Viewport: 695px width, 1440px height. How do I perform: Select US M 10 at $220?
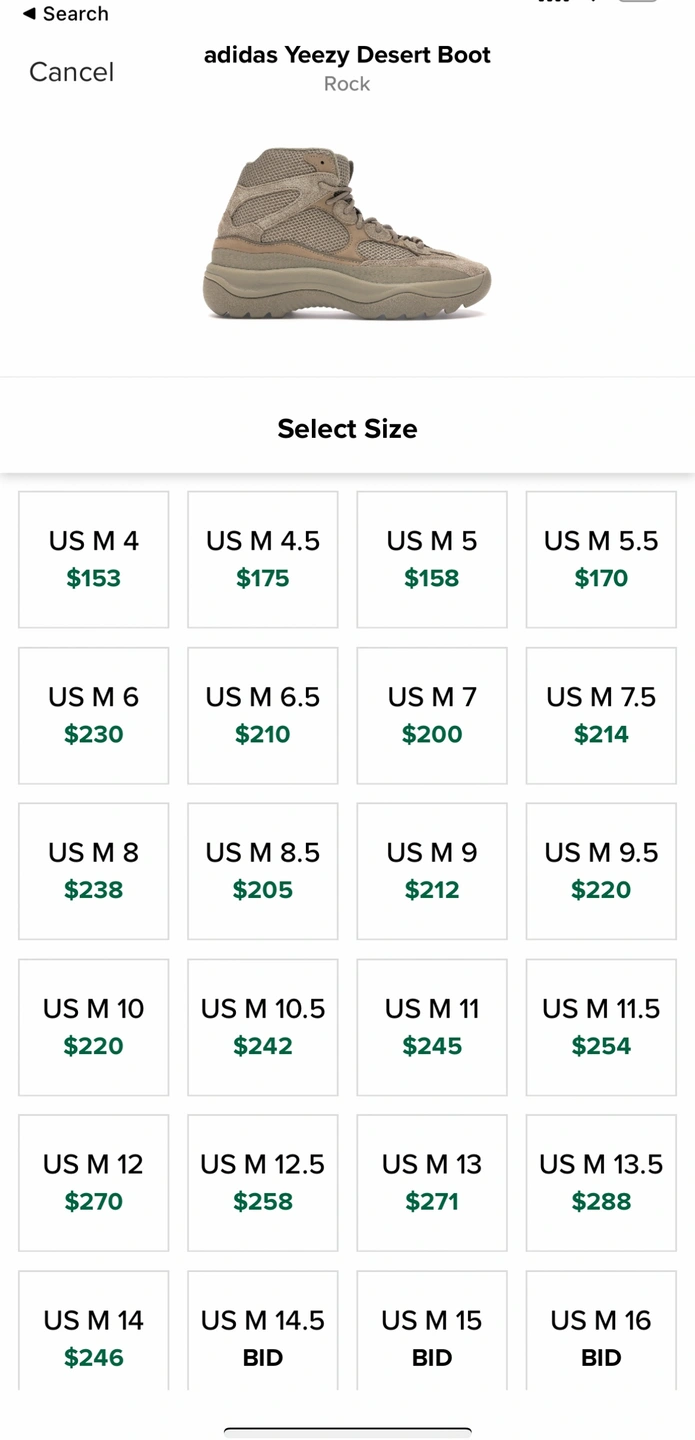tap(94, 1027)
